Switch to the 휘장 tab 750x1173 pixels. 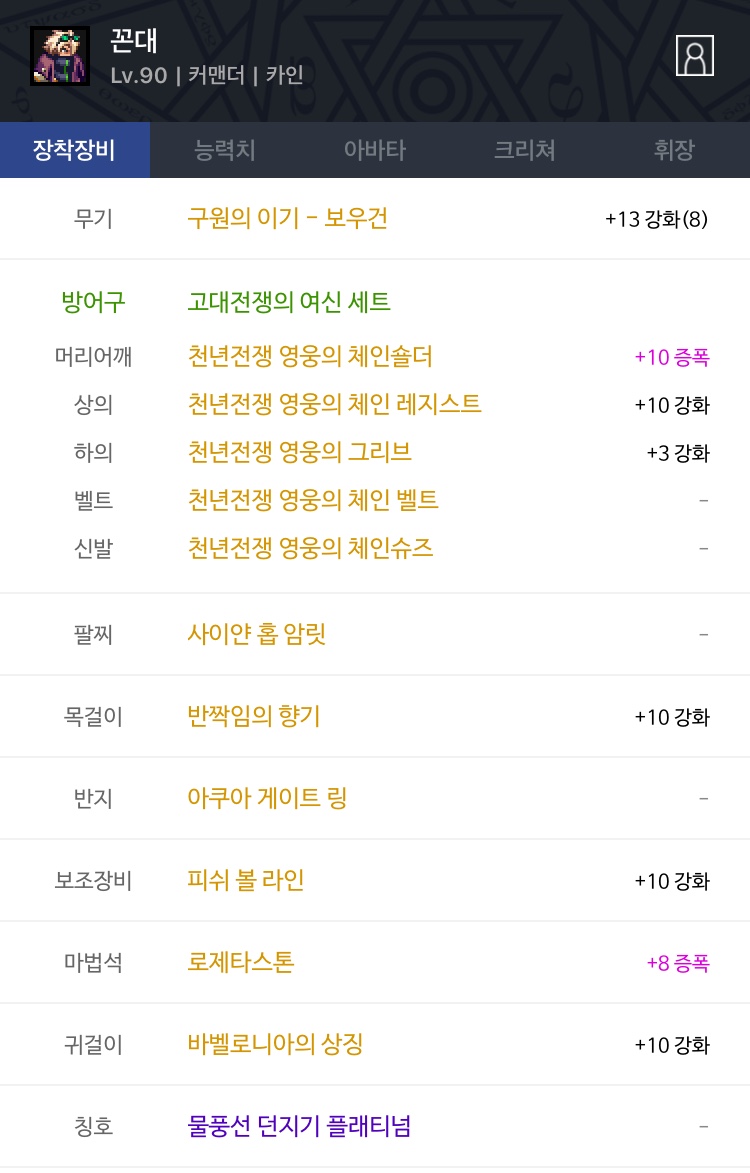[x=674, y=150]
